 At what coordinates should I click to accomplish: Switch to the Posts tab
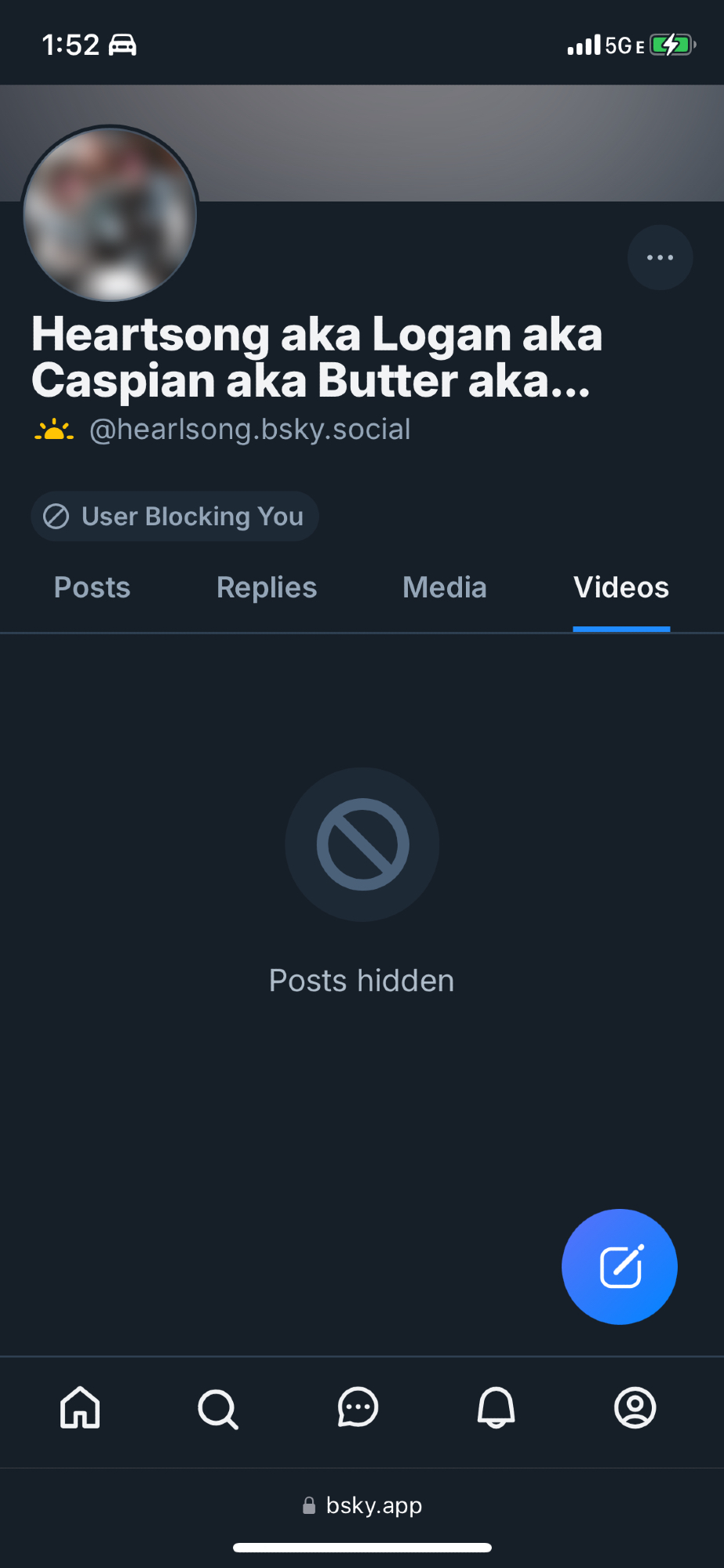pos(92,588)
